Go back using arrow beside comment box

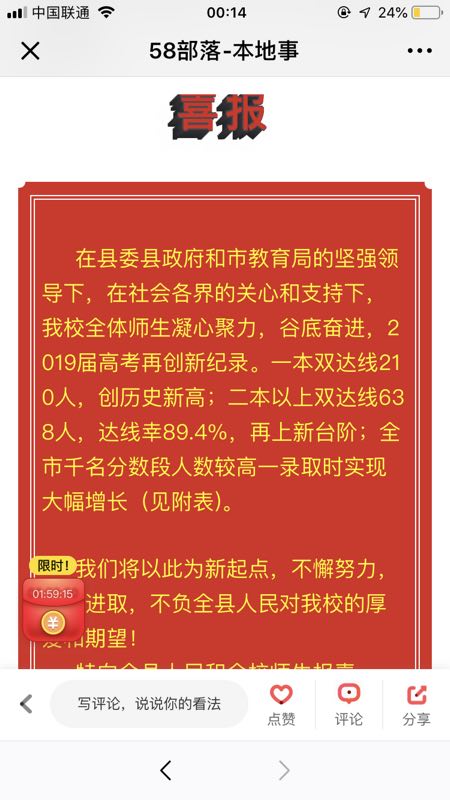(x=26, y=704)
